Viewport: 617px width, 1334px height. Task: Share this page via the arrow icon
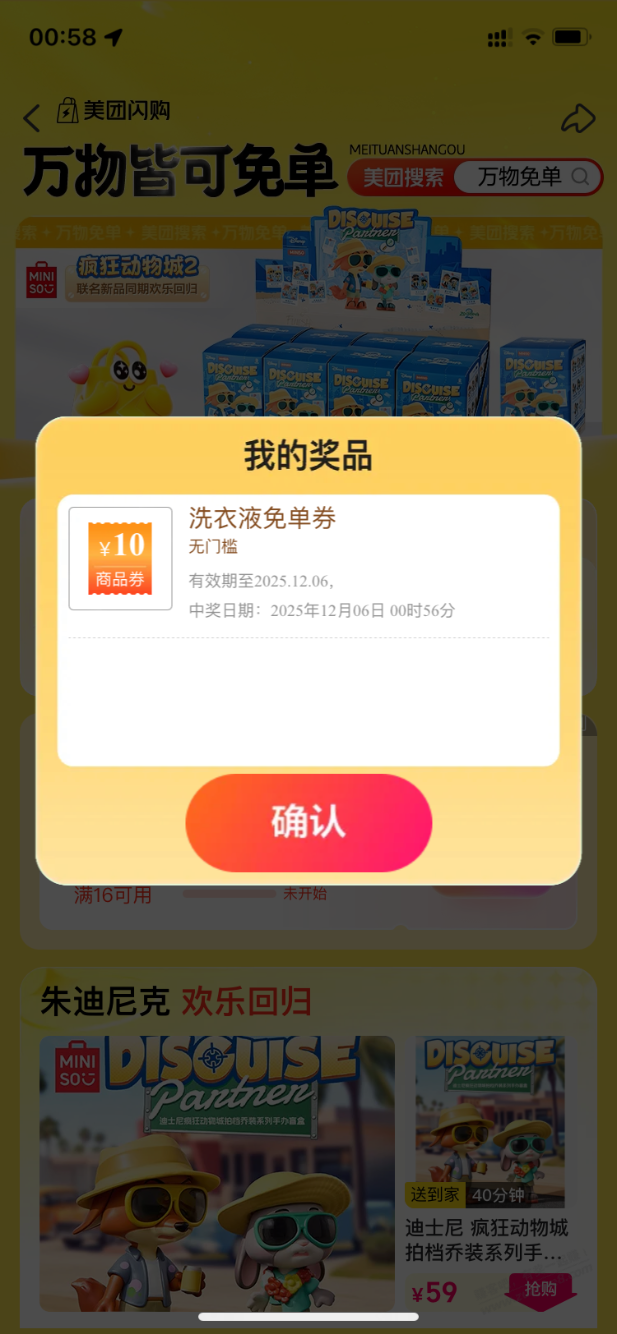point(578,119)
